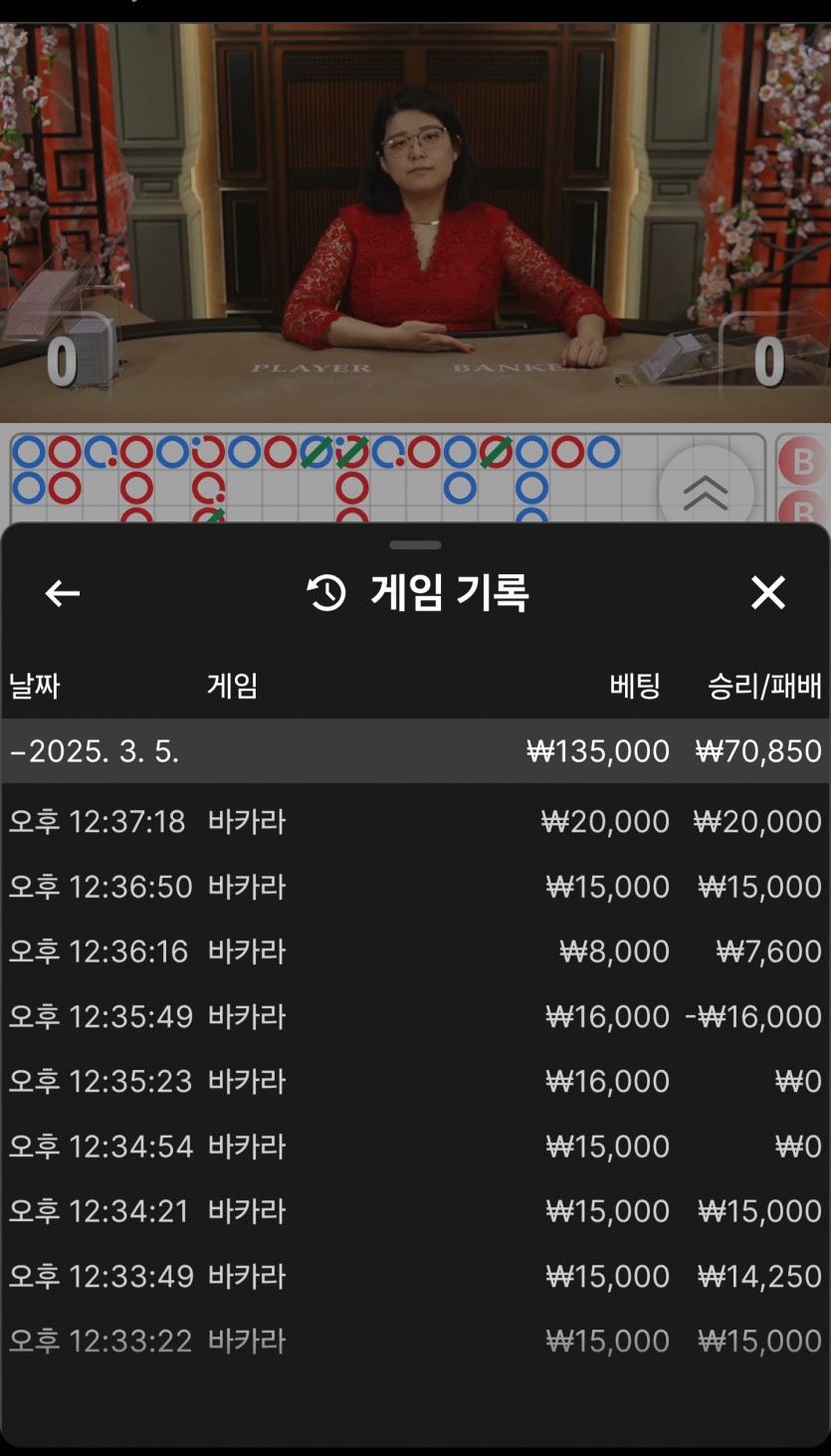Open the 오후 12:37:18 바카라 record

pos(415,822)
